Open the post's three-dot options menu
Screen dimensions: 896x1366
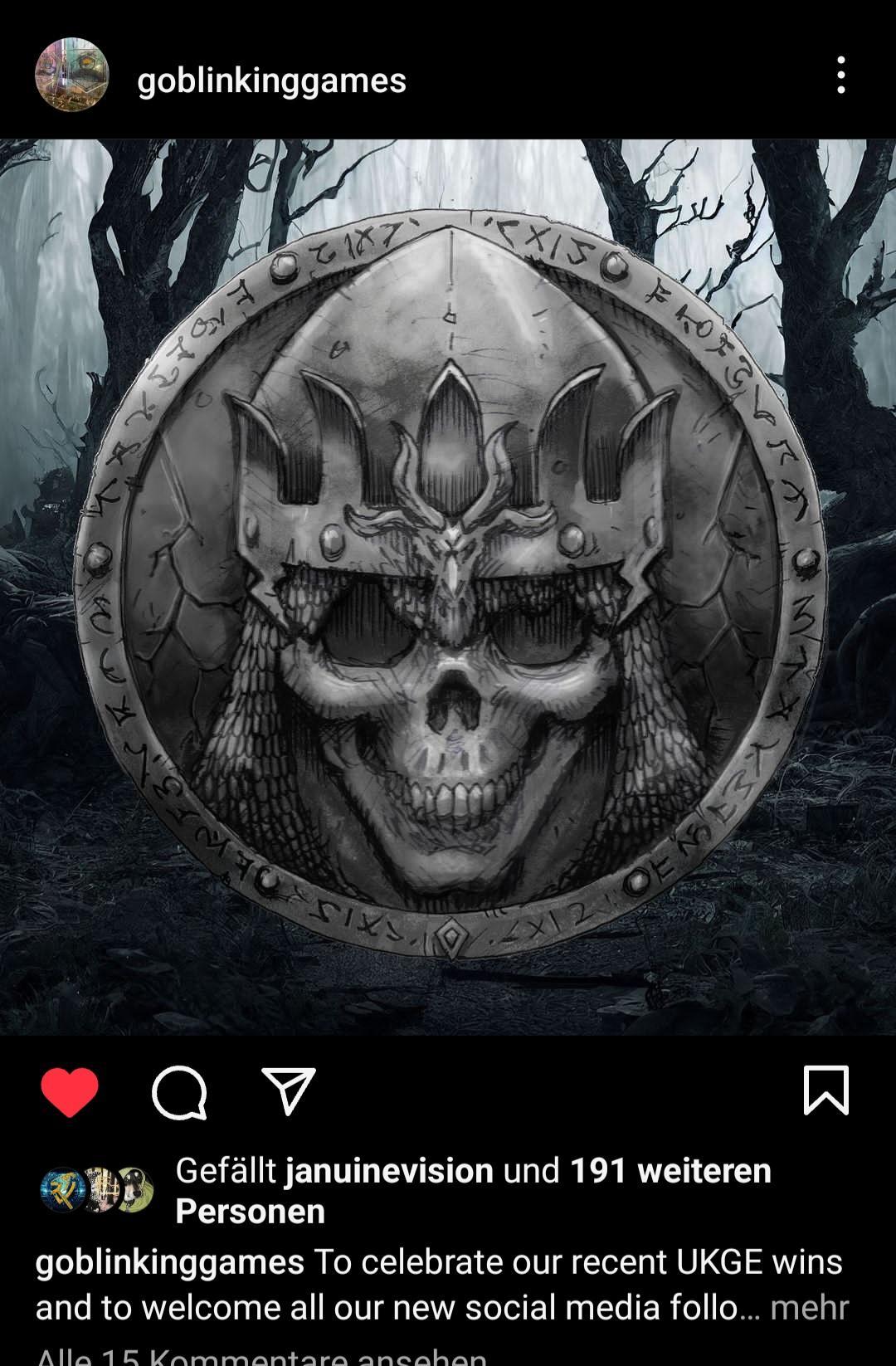(840, 76)
